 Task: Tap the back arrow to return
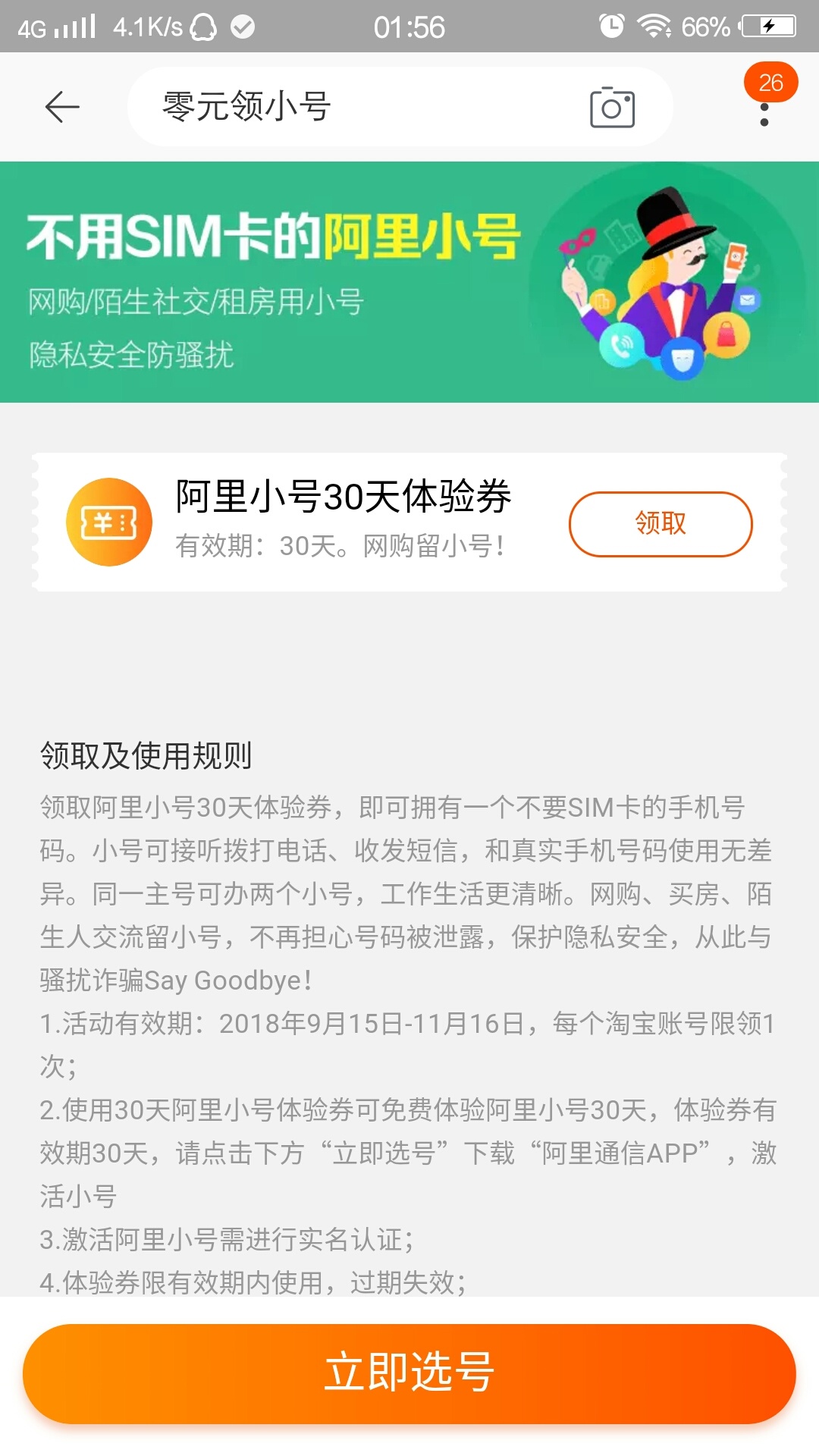(61, 107)
